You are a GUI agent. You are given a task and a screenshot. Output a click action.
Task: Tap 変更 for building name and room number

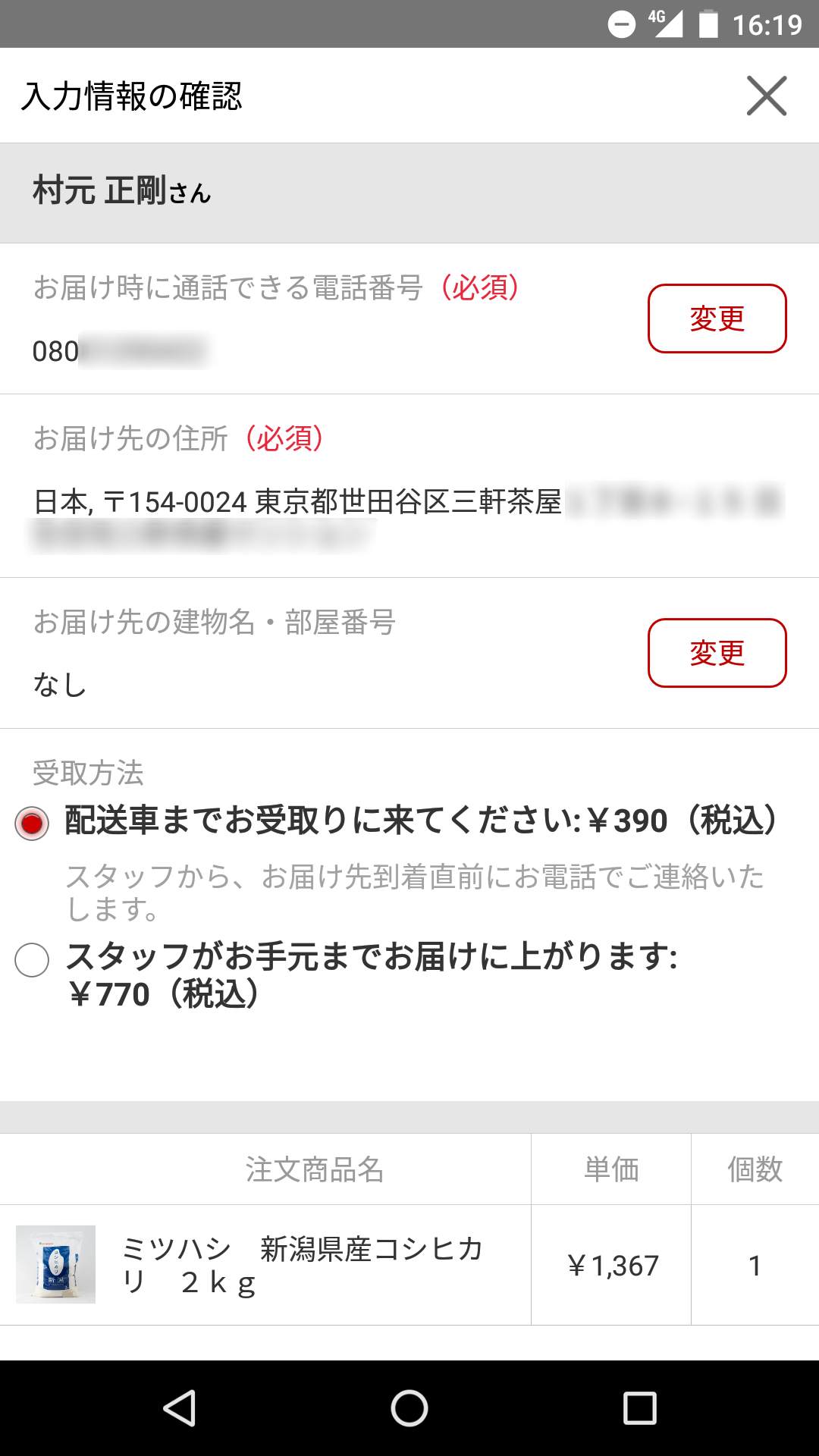coord(717,653)
